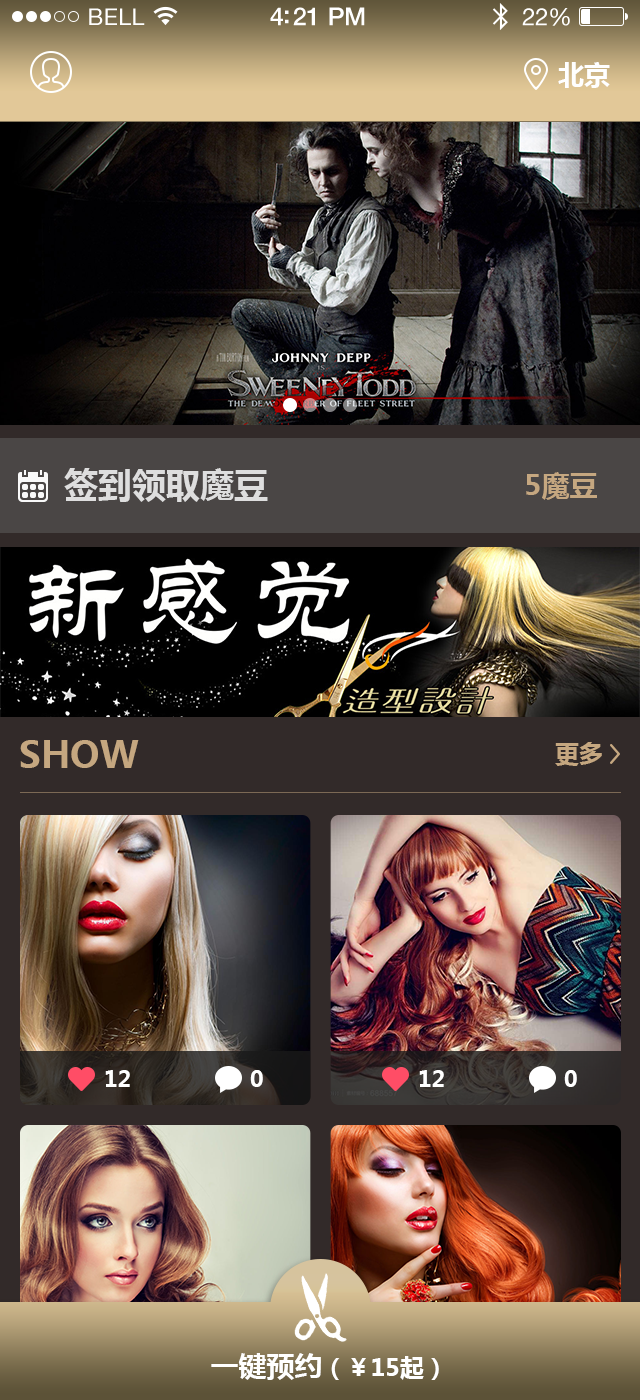Image resolution: width=640 pixels, height=1400 pixels.
Task: View 更多 in the SHOW section
Action: (x=587, y=754)
